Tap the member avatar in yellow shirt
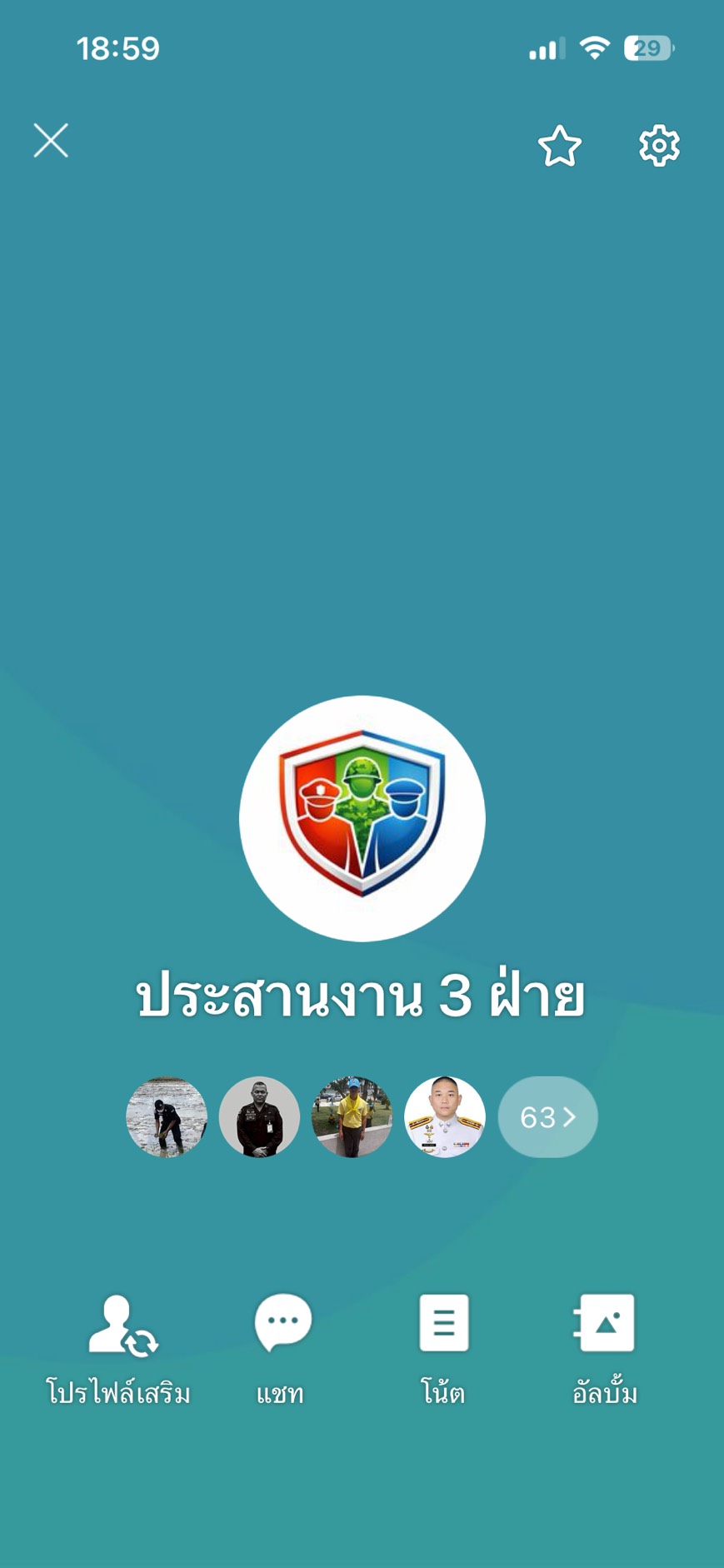The width and height of the screenshot is (724, 1568). click(352, 1116)
